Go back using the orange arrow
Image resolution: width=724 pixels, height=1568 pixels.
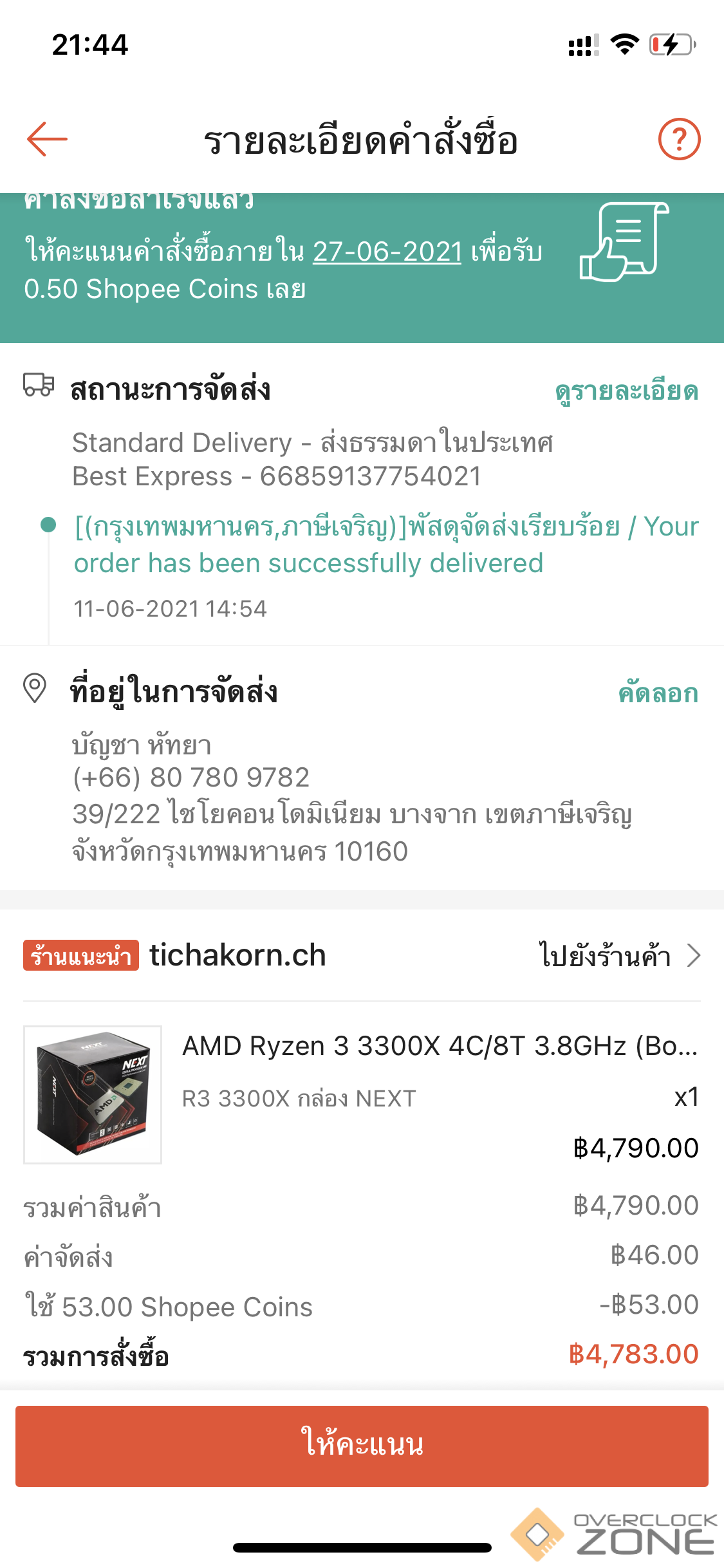coord(47,139)
